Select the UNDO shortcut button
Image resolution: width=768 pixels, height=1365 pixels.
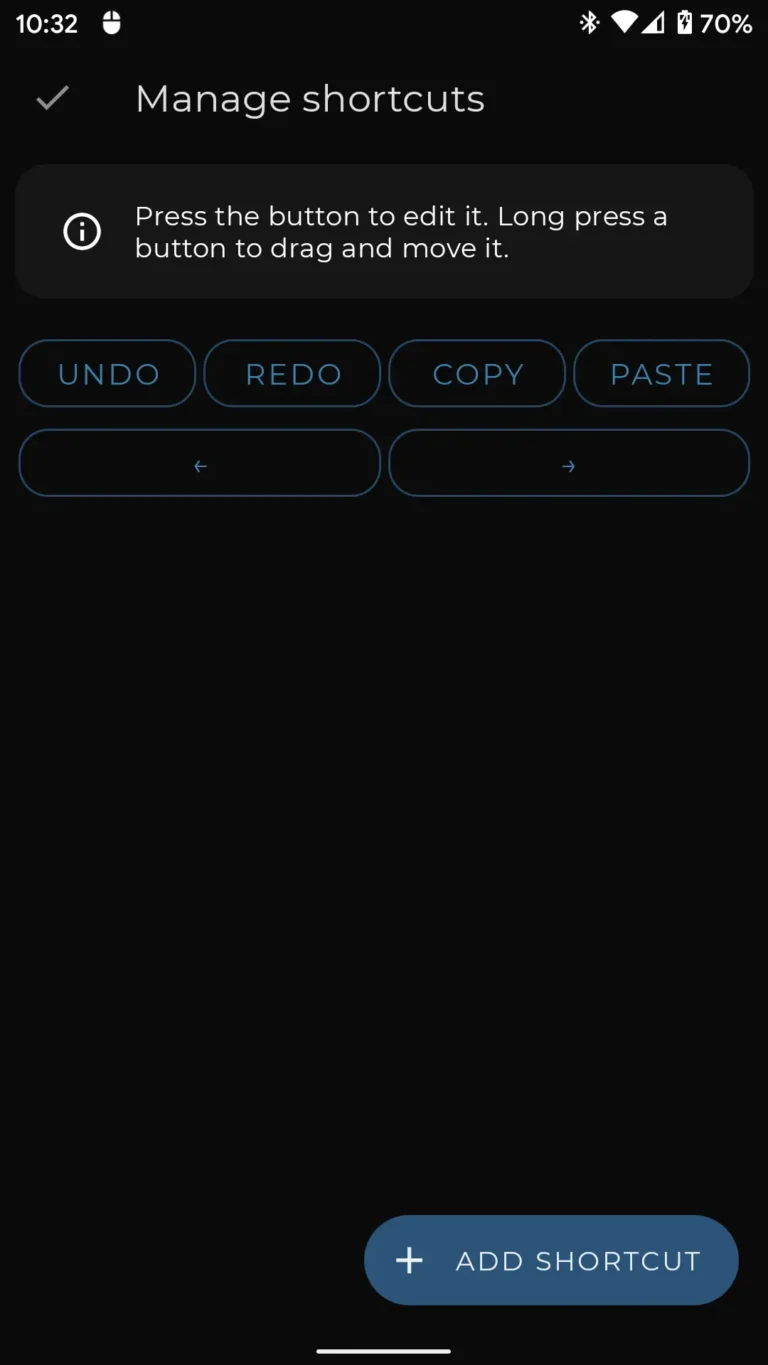tap(107, 373)
